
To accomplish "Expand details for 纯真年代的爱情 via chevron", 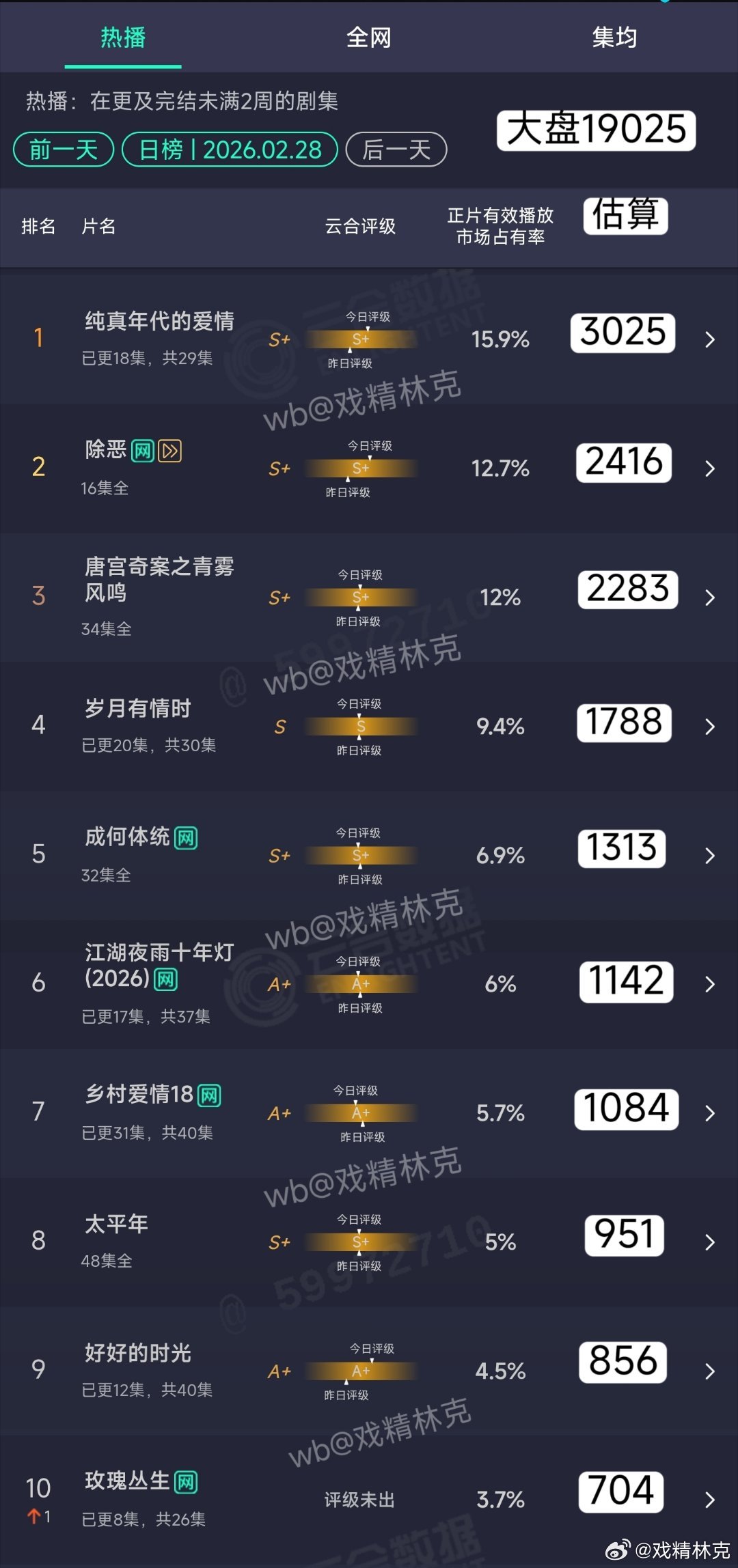I will point(711,337).
